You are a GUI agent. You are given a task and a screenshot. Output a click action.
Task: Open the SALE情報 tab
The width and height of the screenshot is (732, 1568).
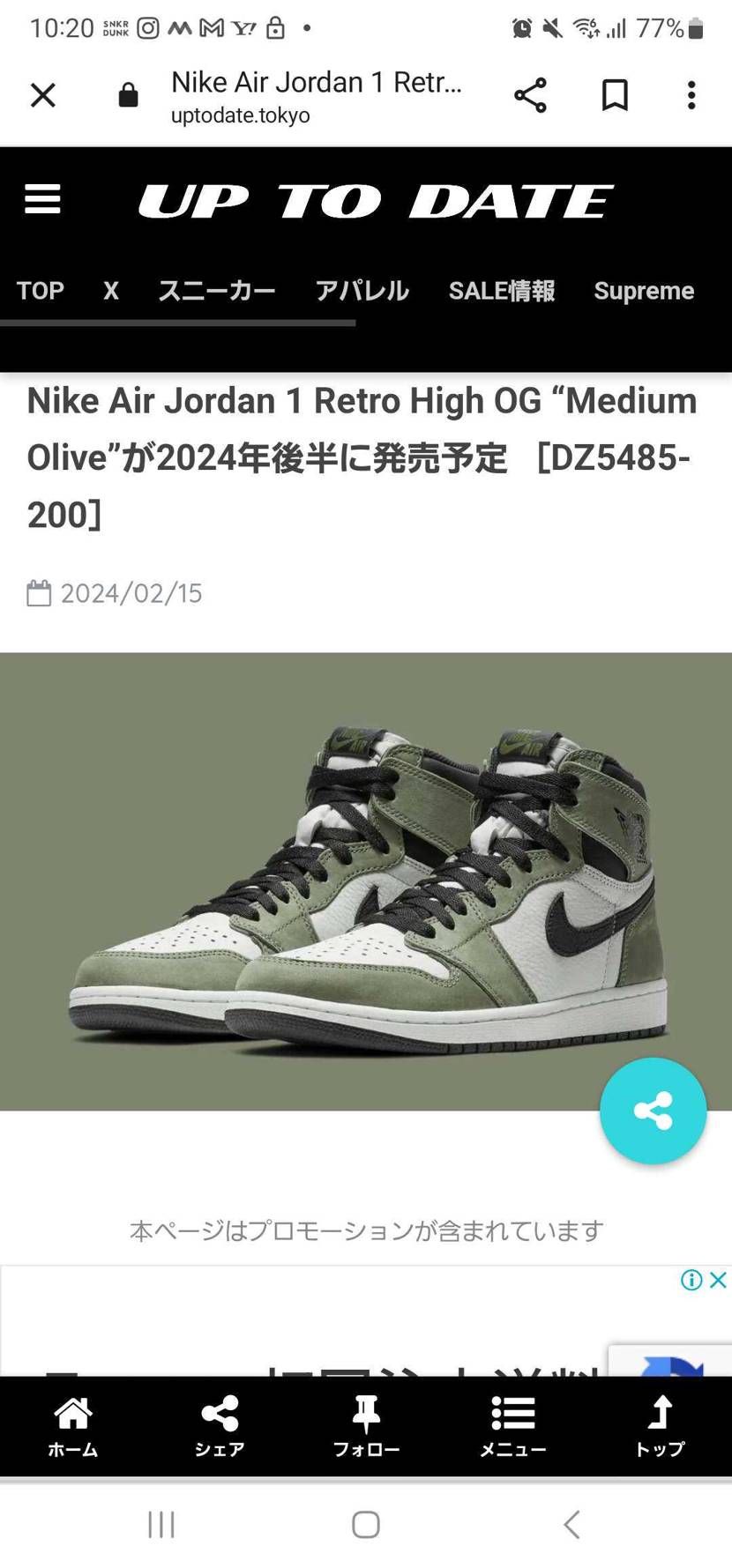click(502, 291)
